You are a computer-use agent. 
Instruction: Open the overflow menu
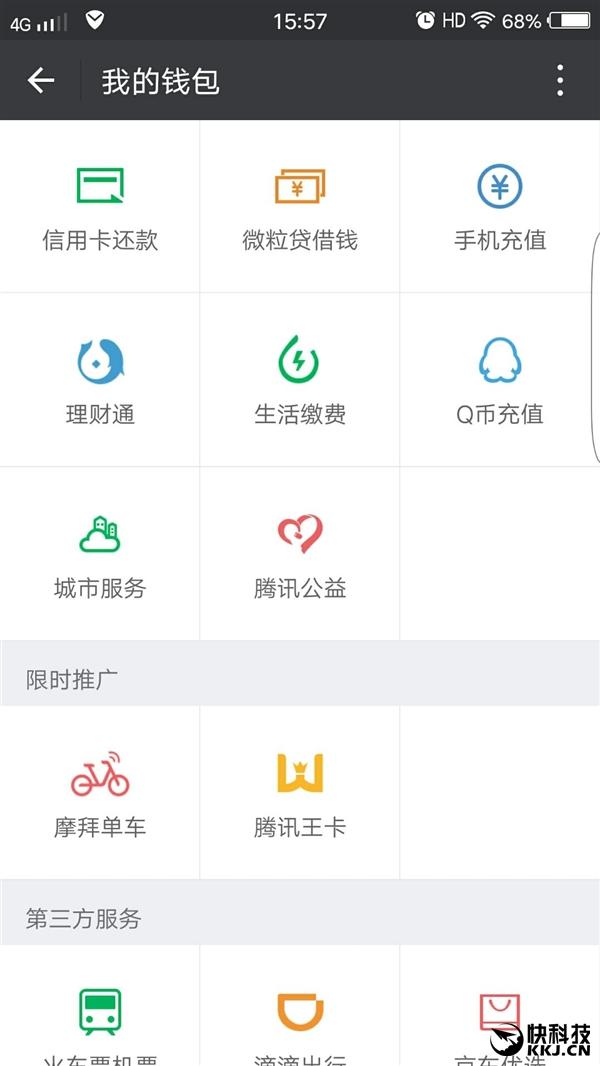tap(560, 81)
